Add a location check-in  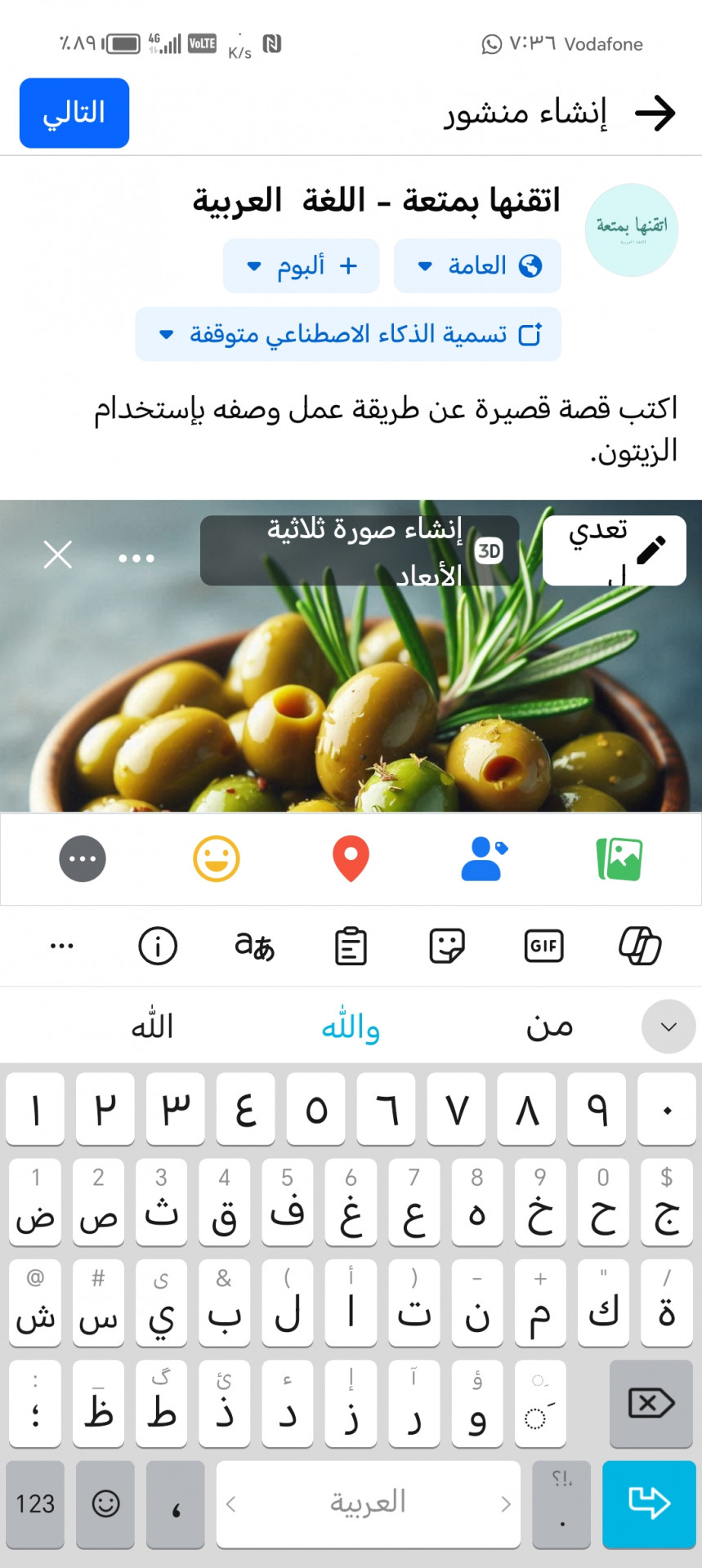point(351,859)
